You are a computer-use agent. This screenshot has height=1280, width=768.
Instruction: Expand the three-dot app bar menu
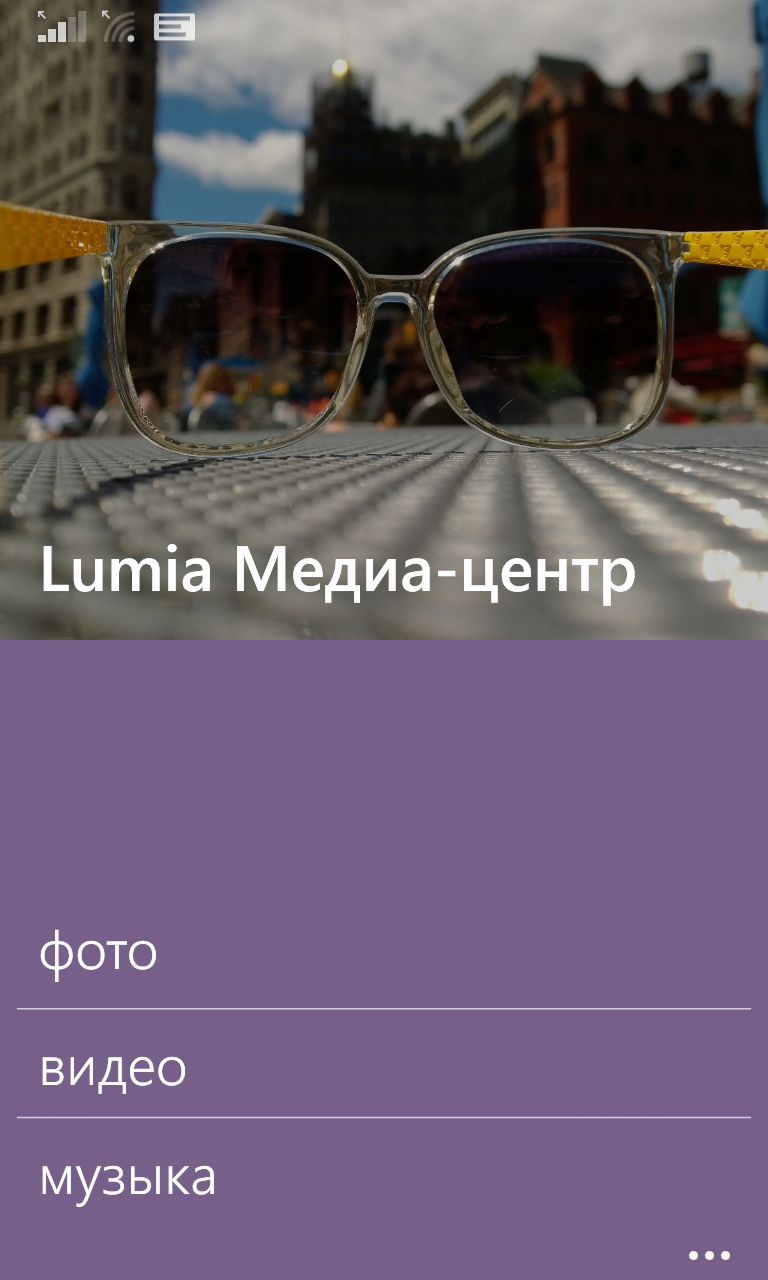pyautogui.click(x=709, y=1255)
